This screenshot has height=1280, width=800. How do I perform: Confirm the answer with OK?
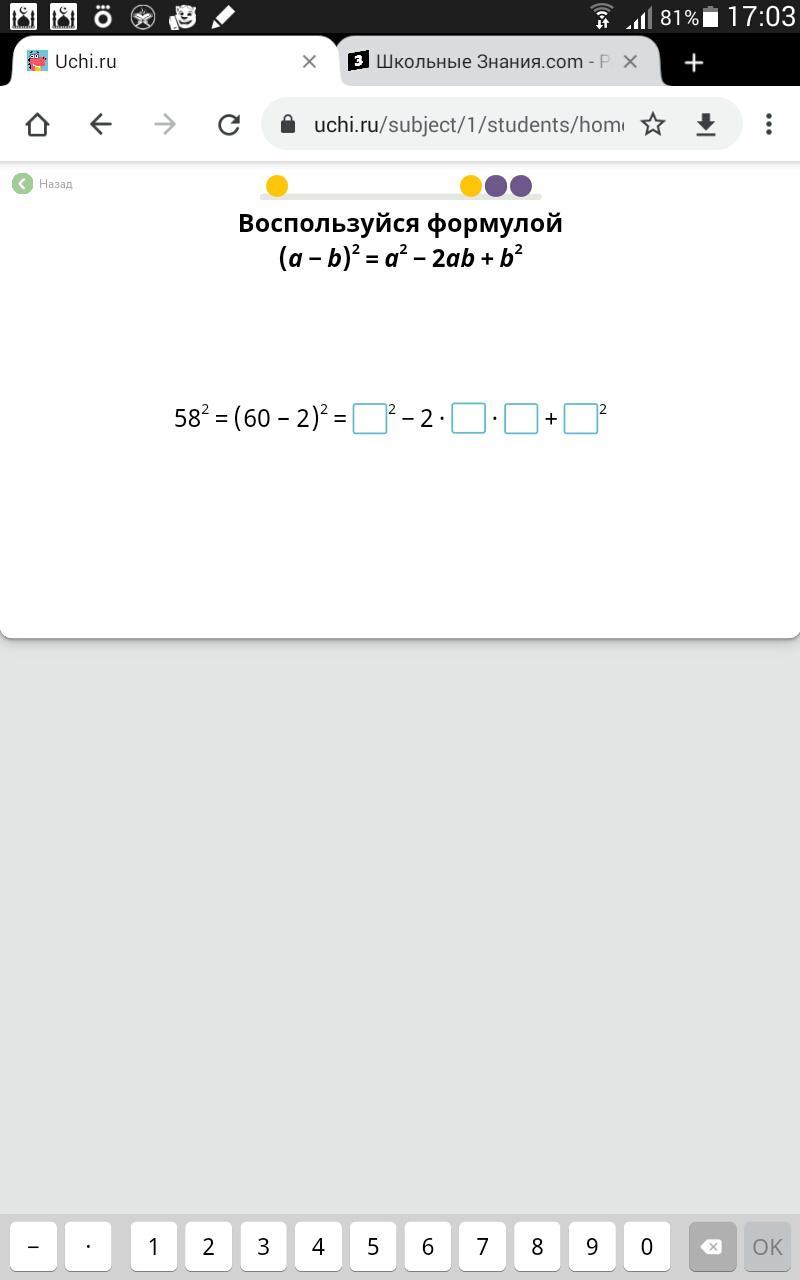click(767, 1247)
